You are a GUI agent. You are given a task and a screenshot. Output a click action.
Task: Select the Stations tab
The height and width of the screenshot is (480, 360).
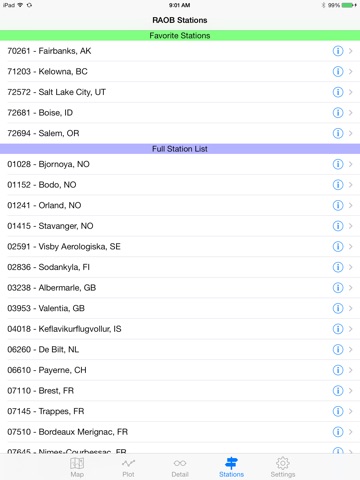tap(231, 467)
